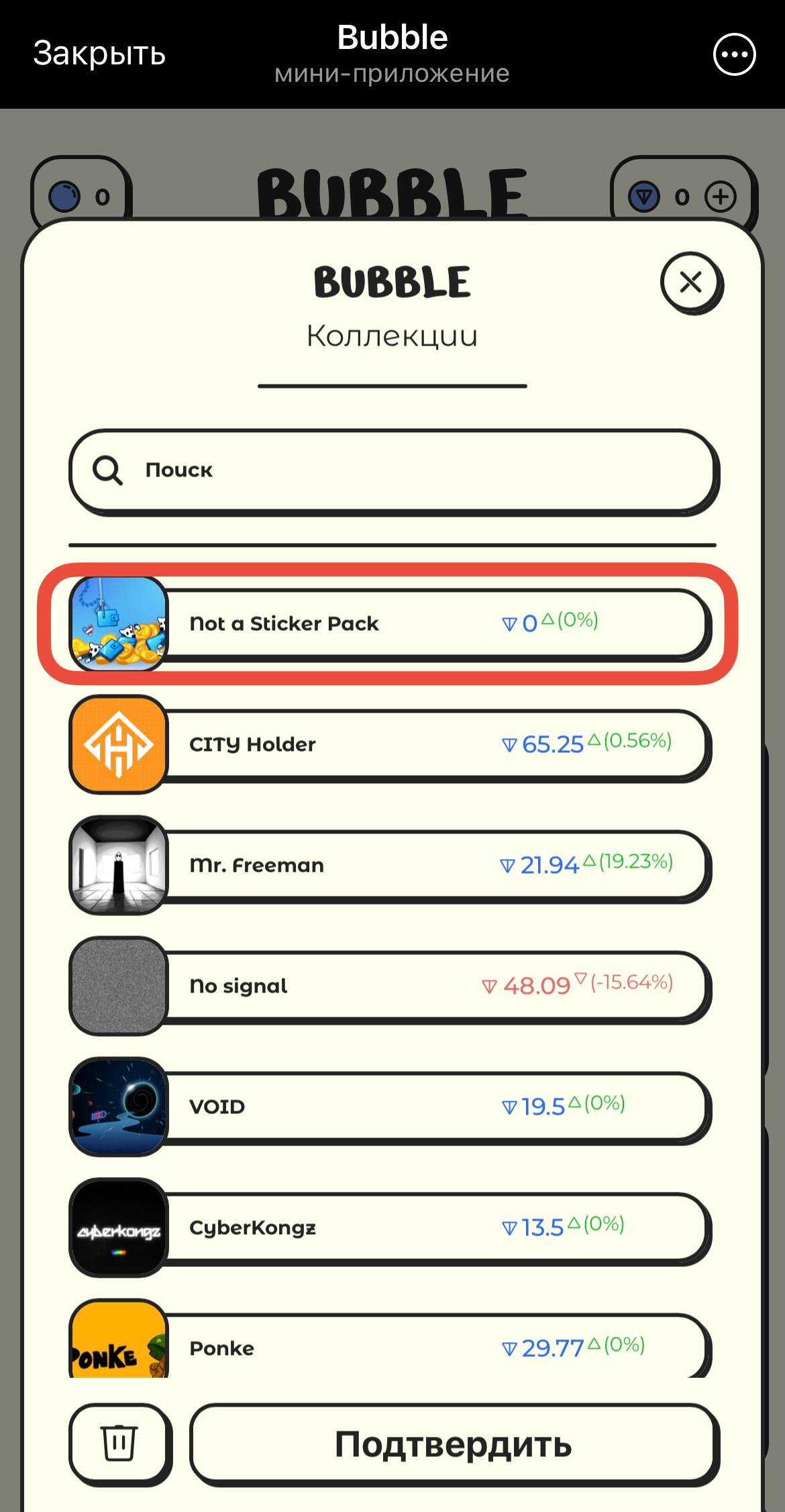The height and width of the screenshot is (1512, 785).
Task: Confirm with the Подтвердить button
Action: pos(454,1444)
